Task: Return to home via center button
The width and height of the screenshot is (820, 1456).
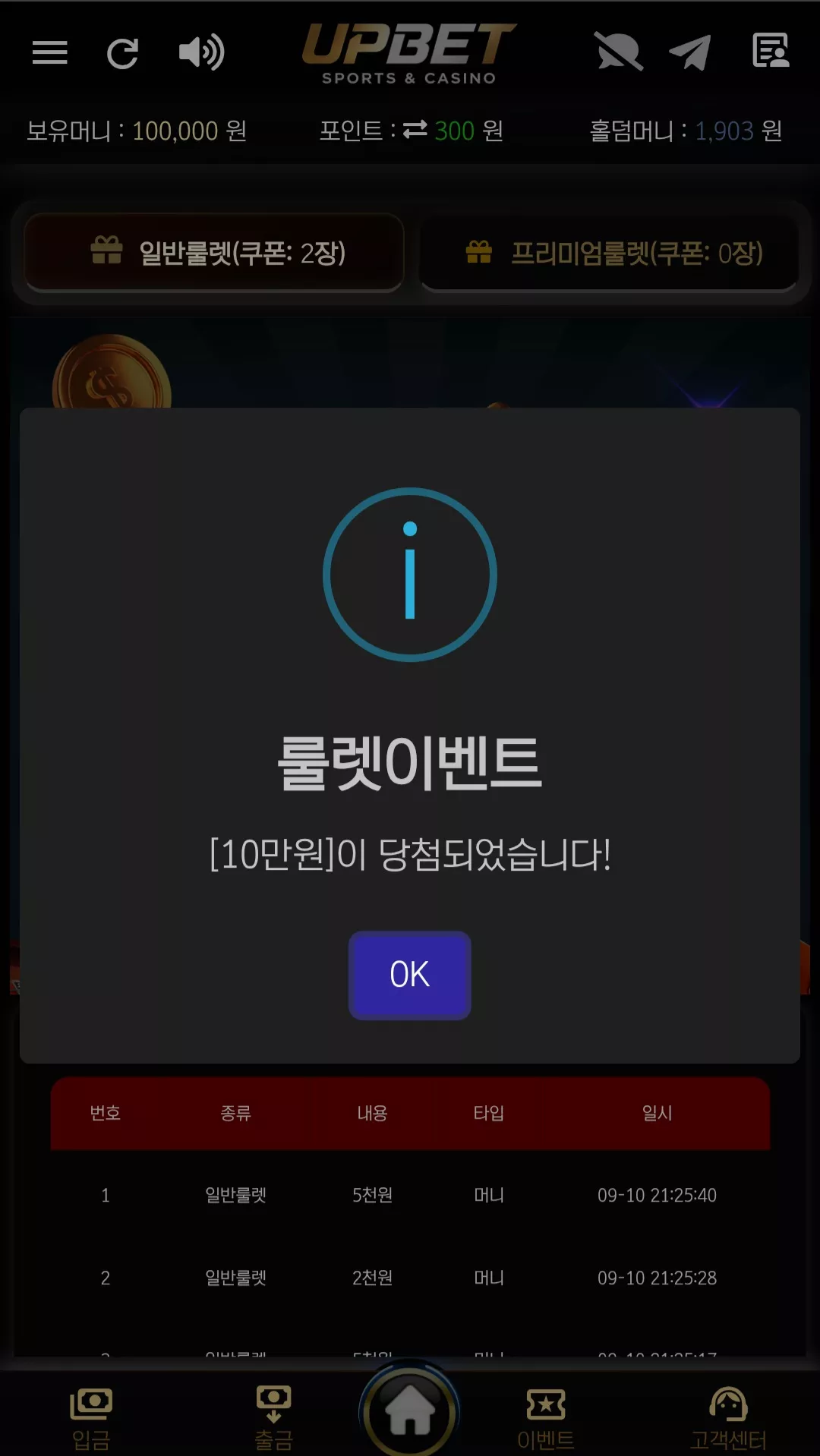Action: point(410,1410)
